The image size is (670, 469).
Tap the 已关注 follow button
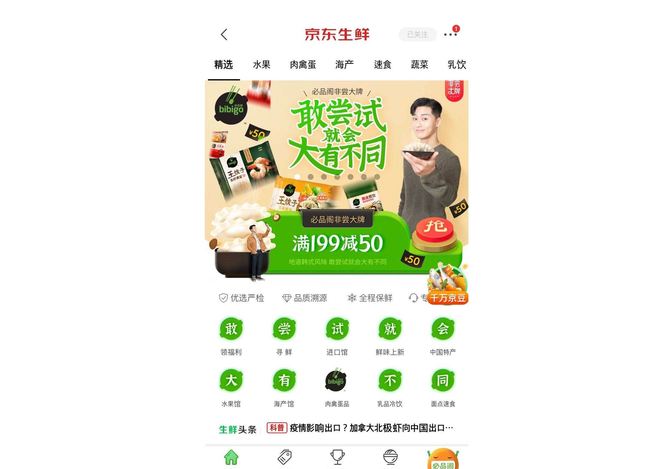[x=416, y=34]
